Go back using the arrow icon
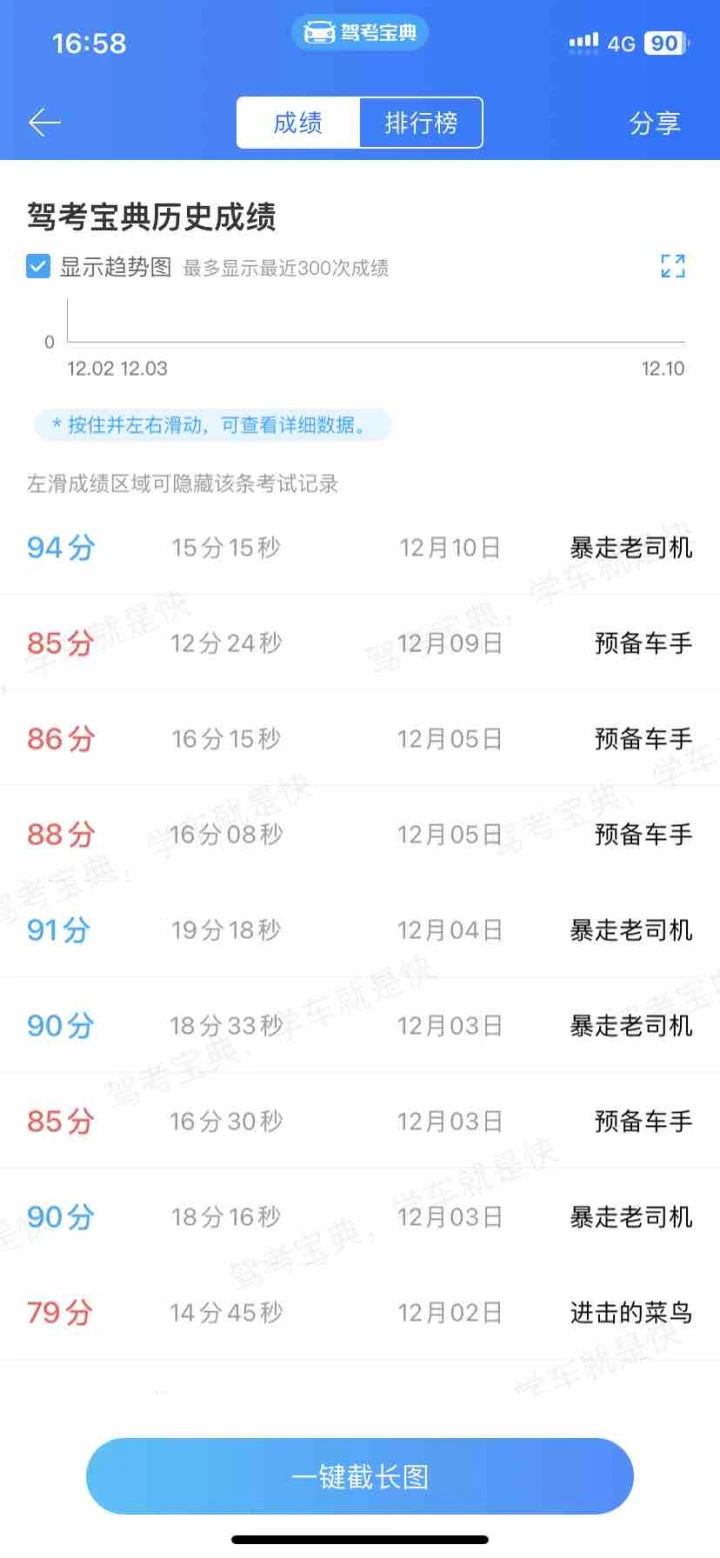This screenshot has height=1558, width=720. [45, 123]
